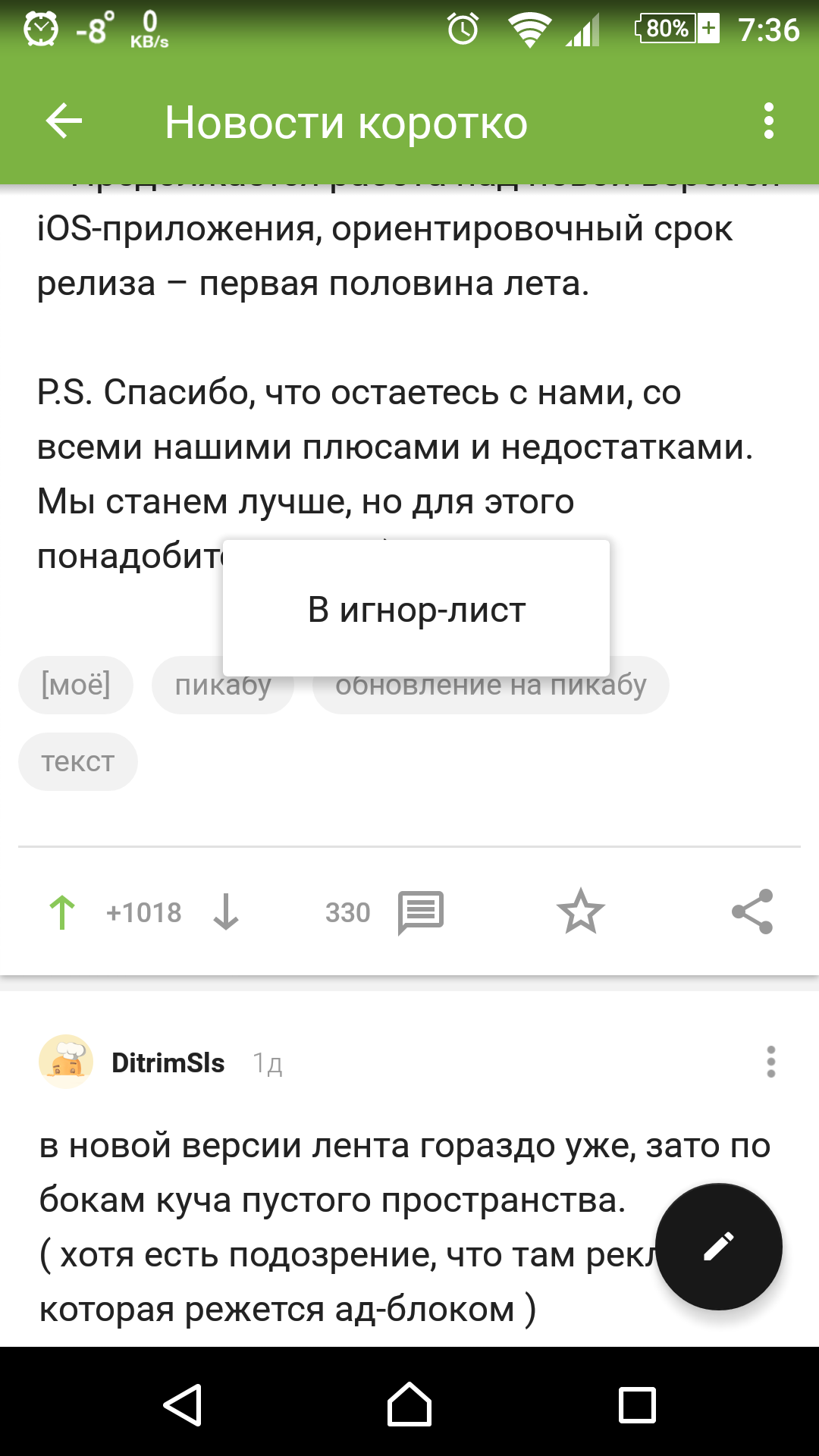Image resolution: width=819 pixels, height=1456 pixels.
Task: Open the app bar overflow menu
Action: 769,121
